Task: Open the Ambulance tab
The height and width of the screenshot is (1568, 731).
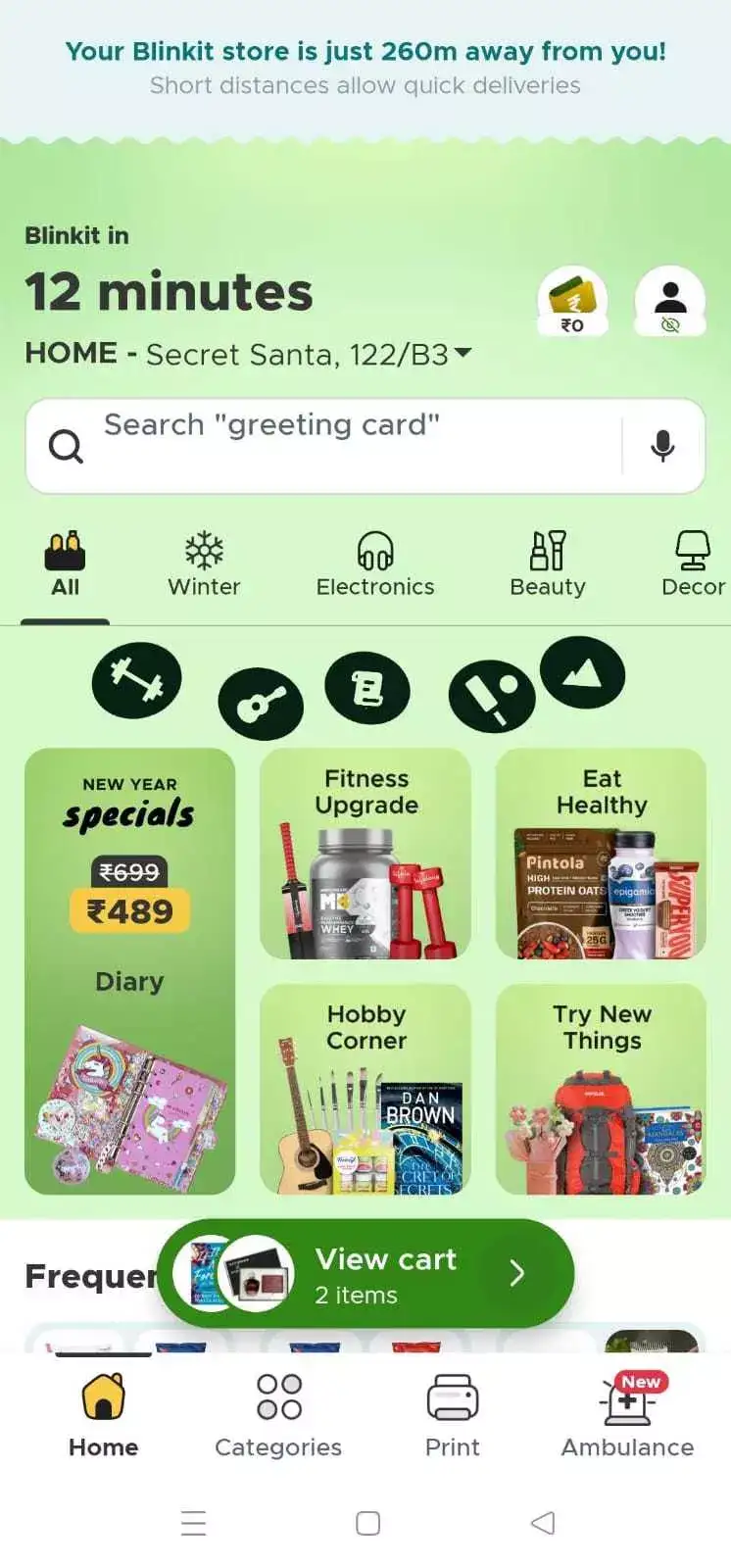Action: tap(627, 1414)
